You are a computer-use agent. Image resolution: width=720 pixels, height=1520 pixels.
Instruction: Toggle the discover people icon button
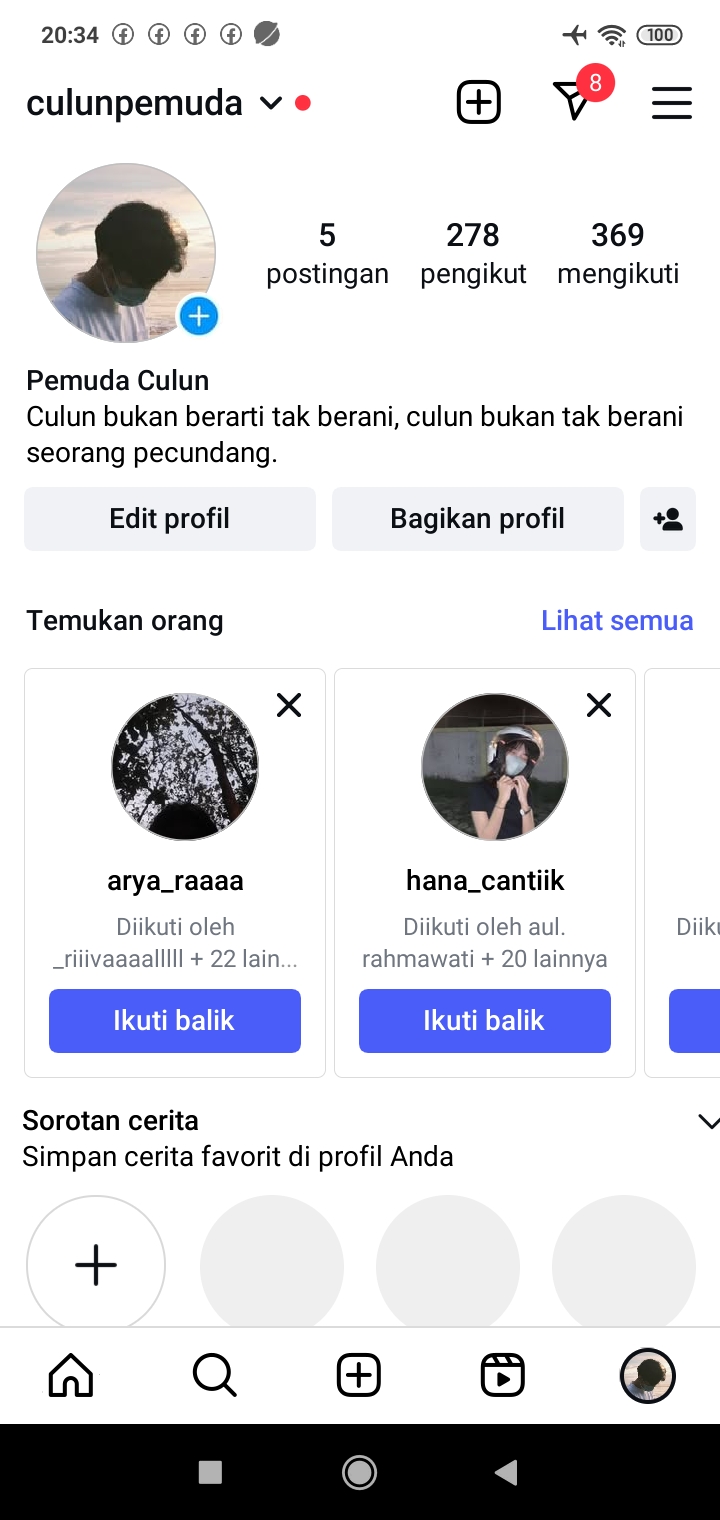[668, 519]
